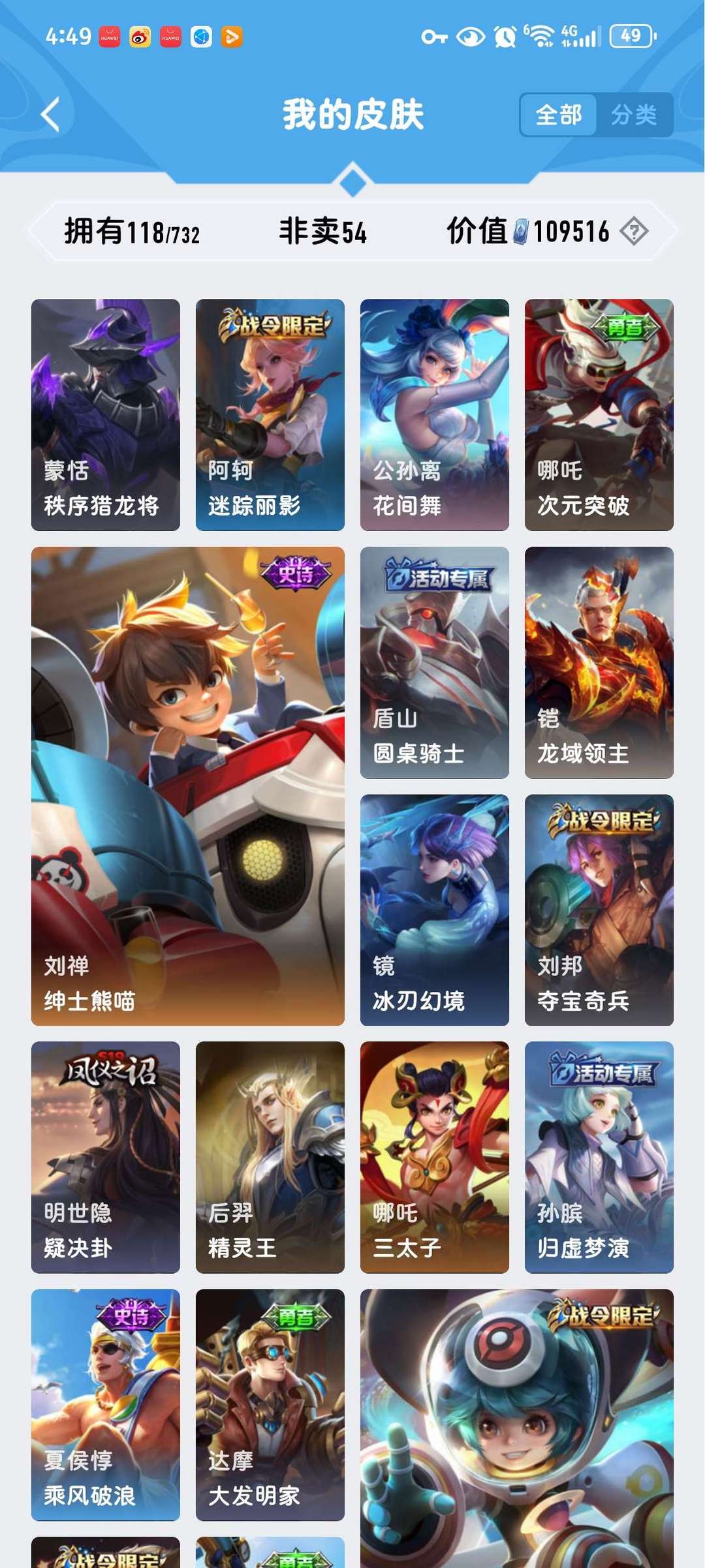Open 蒙恬 秩序猎龙将 skin card
This screenshot has height=1568, width=705.
(106, 414)
